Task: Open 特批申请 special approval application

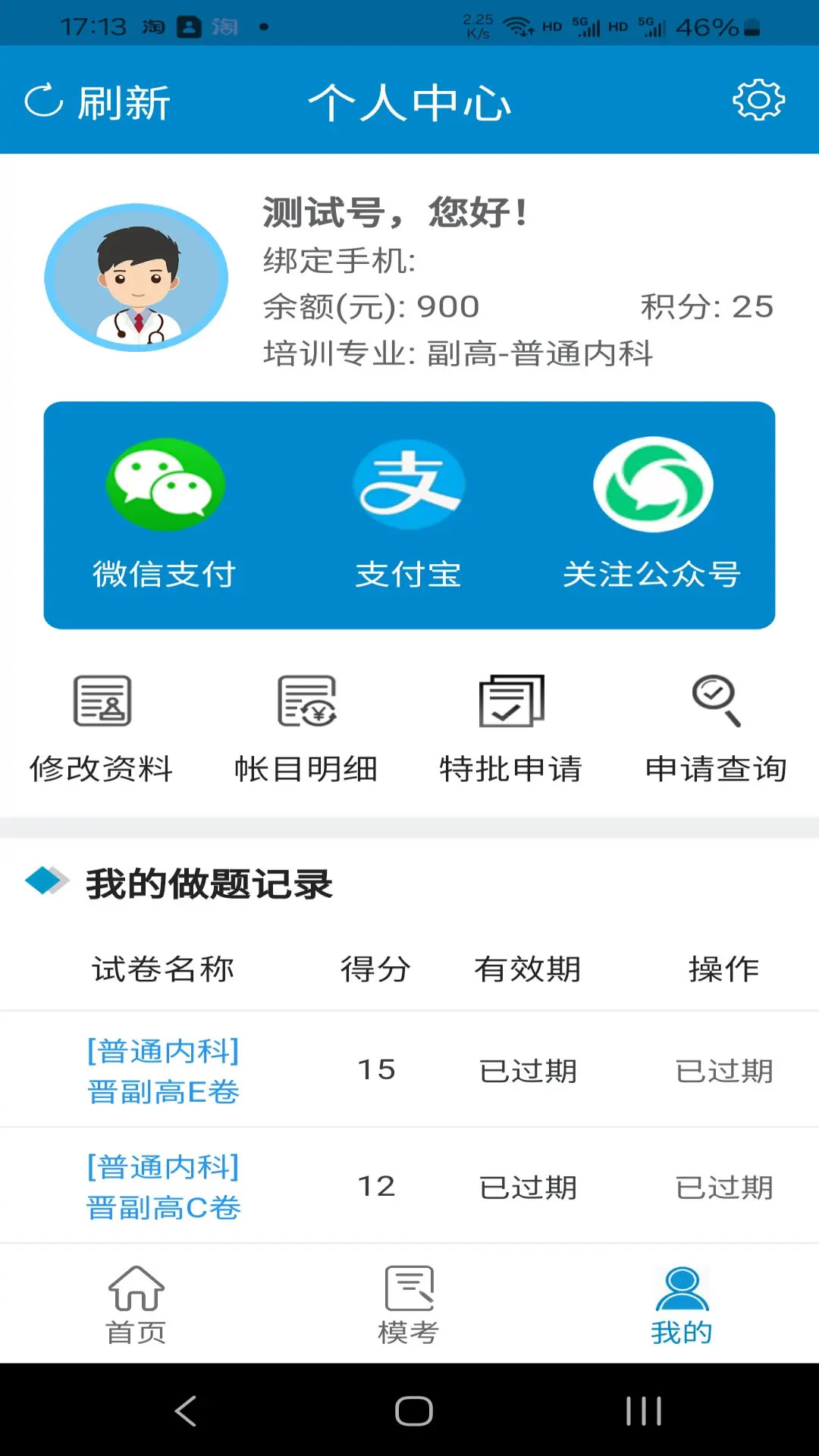Action: coord(511,728)
